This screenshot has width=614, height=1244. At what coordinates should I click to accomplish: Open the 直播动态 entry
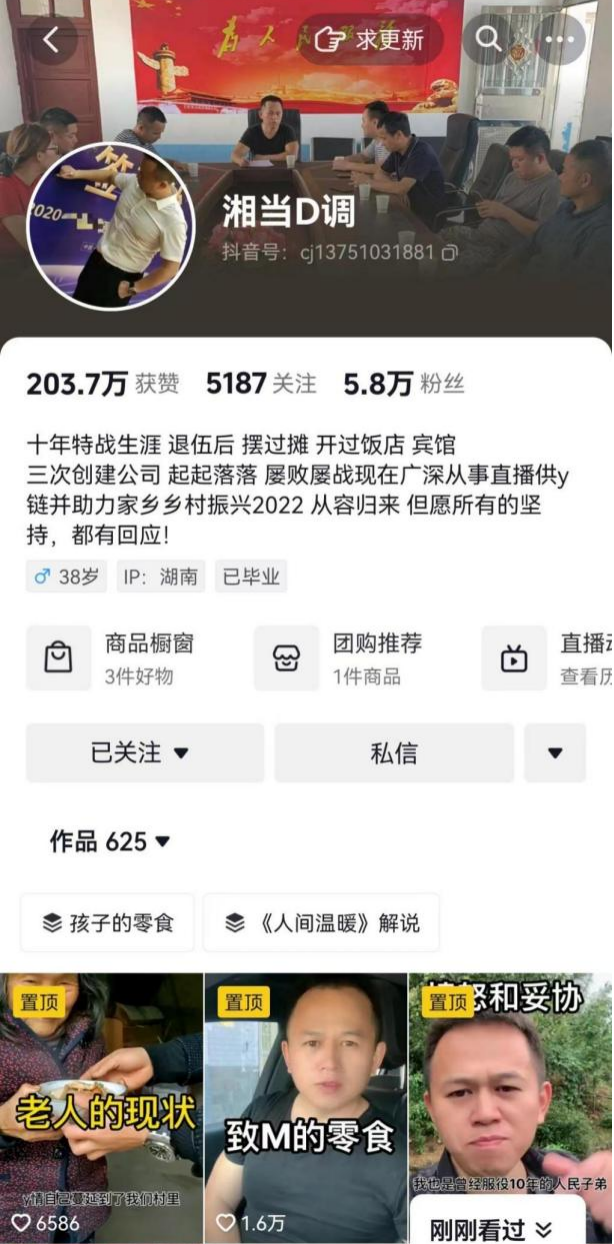[x=548, y=658]
